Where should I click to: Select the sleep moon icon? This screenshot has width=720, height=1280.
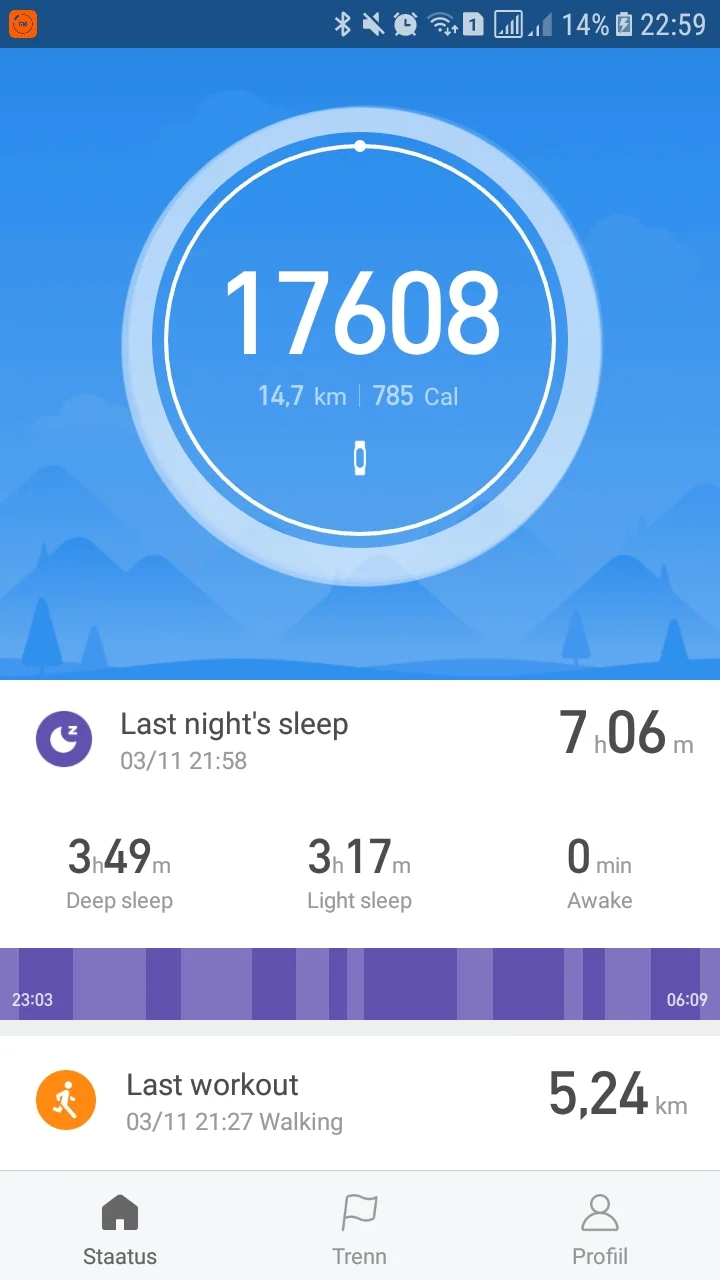[64, 739]
